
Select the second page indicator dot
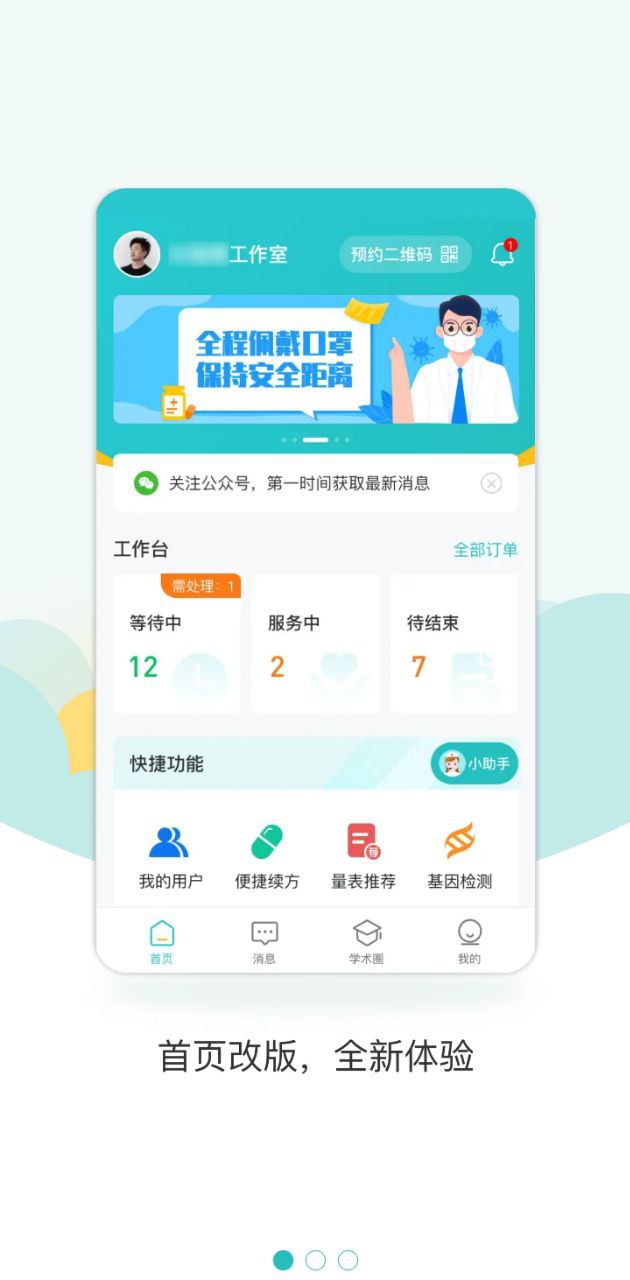point(315,1260)
